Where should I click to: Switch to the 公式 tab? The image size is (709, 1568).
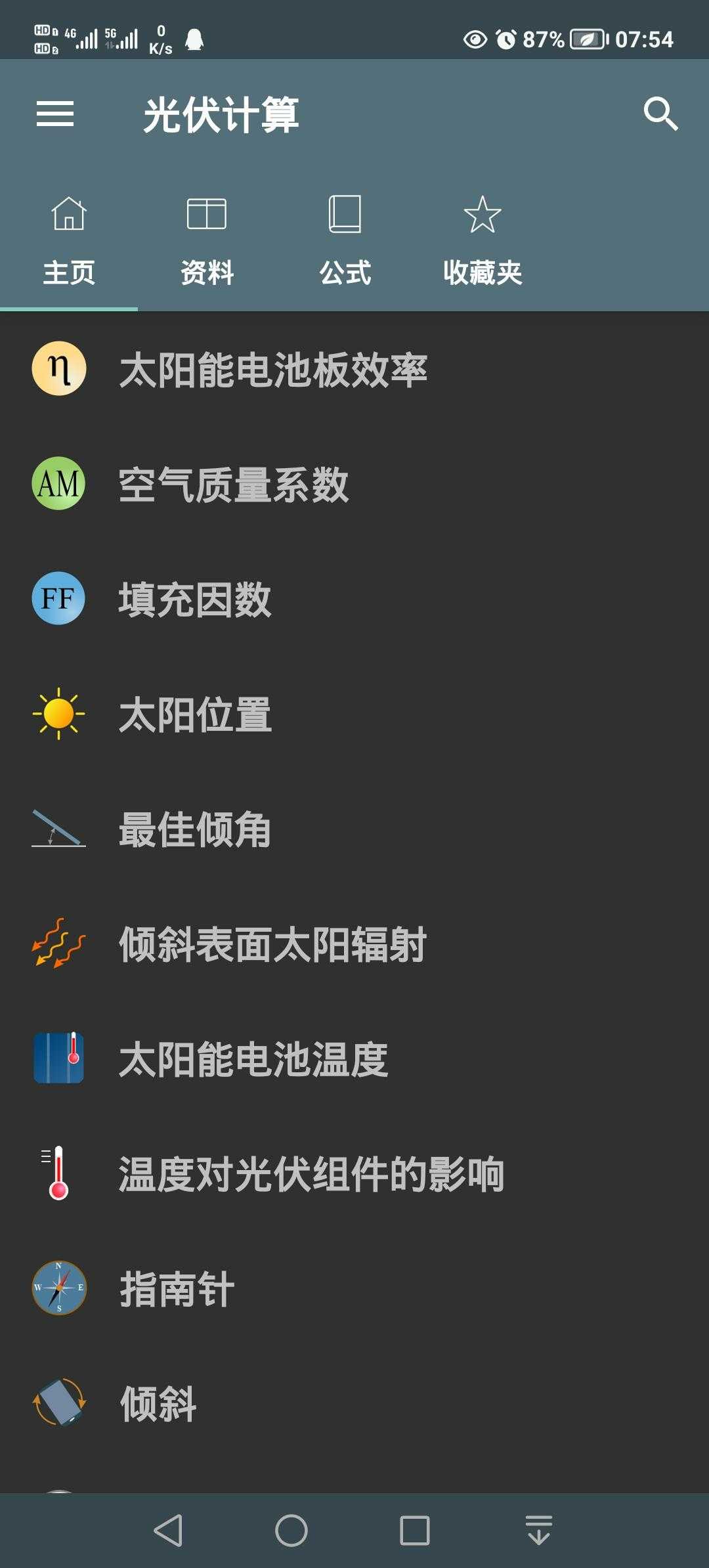click(x=345, y=244)
